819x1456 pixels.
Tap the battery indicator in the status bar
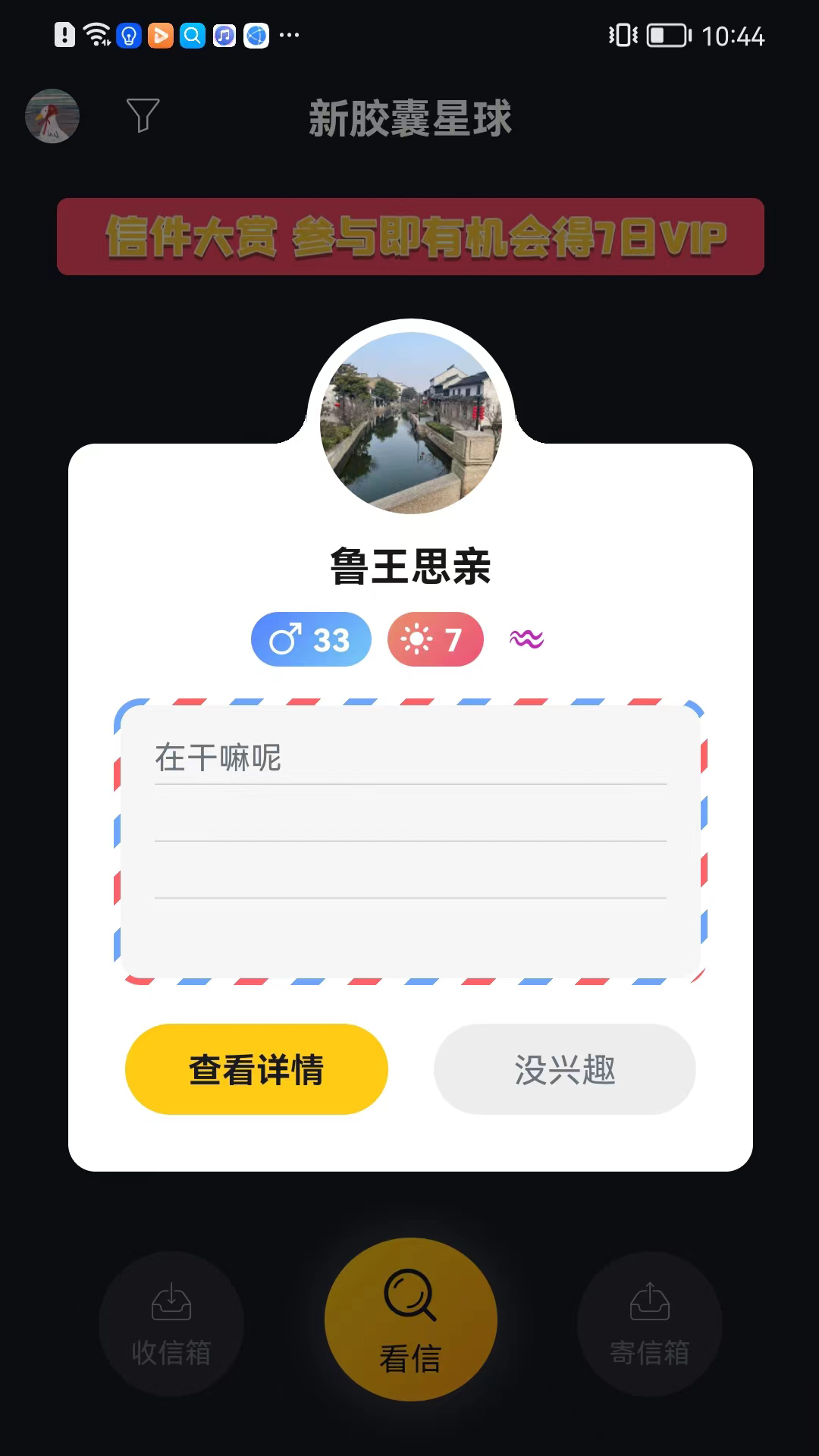coord(666,34)
